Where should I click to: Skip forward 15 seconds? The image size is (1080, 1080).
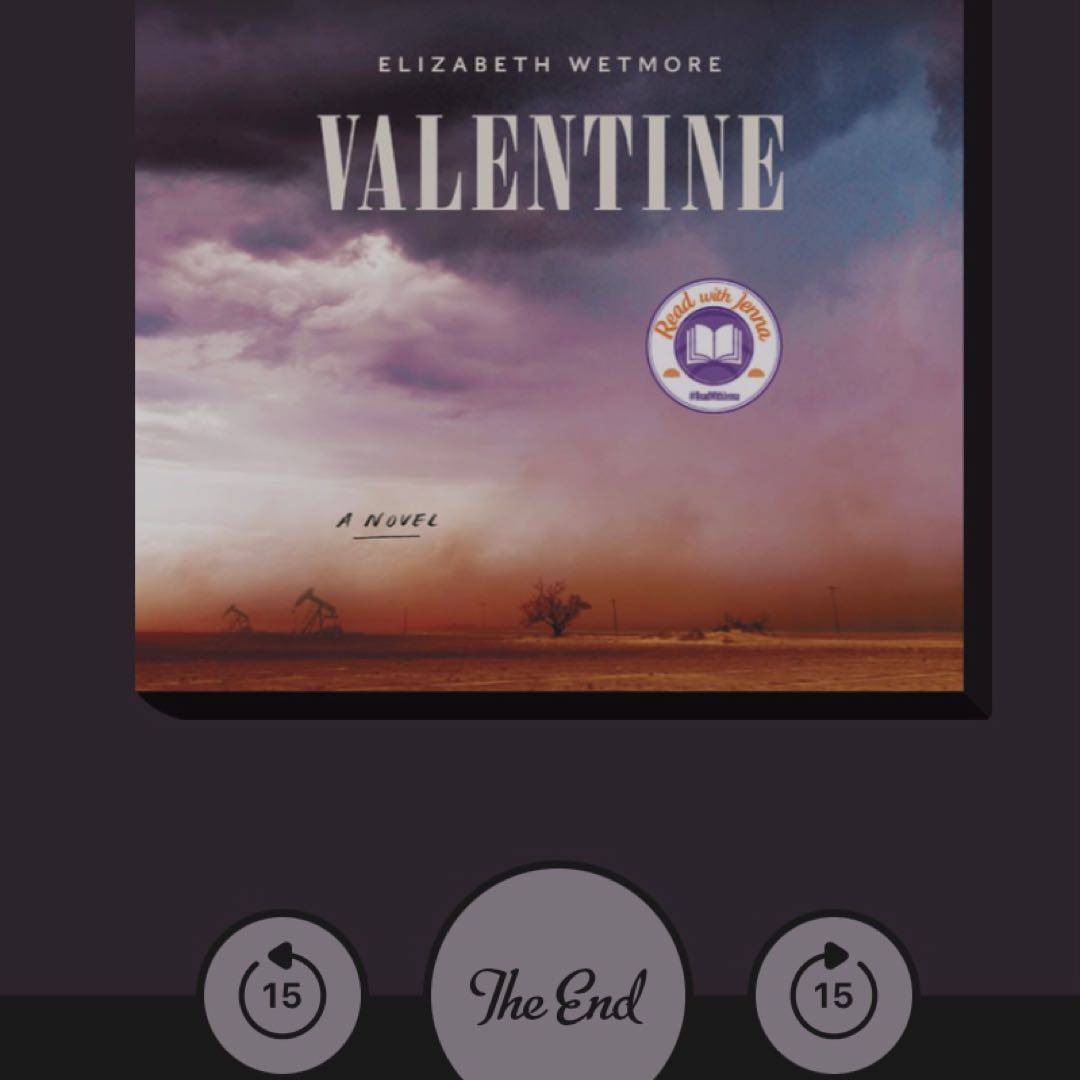[833, 995]
